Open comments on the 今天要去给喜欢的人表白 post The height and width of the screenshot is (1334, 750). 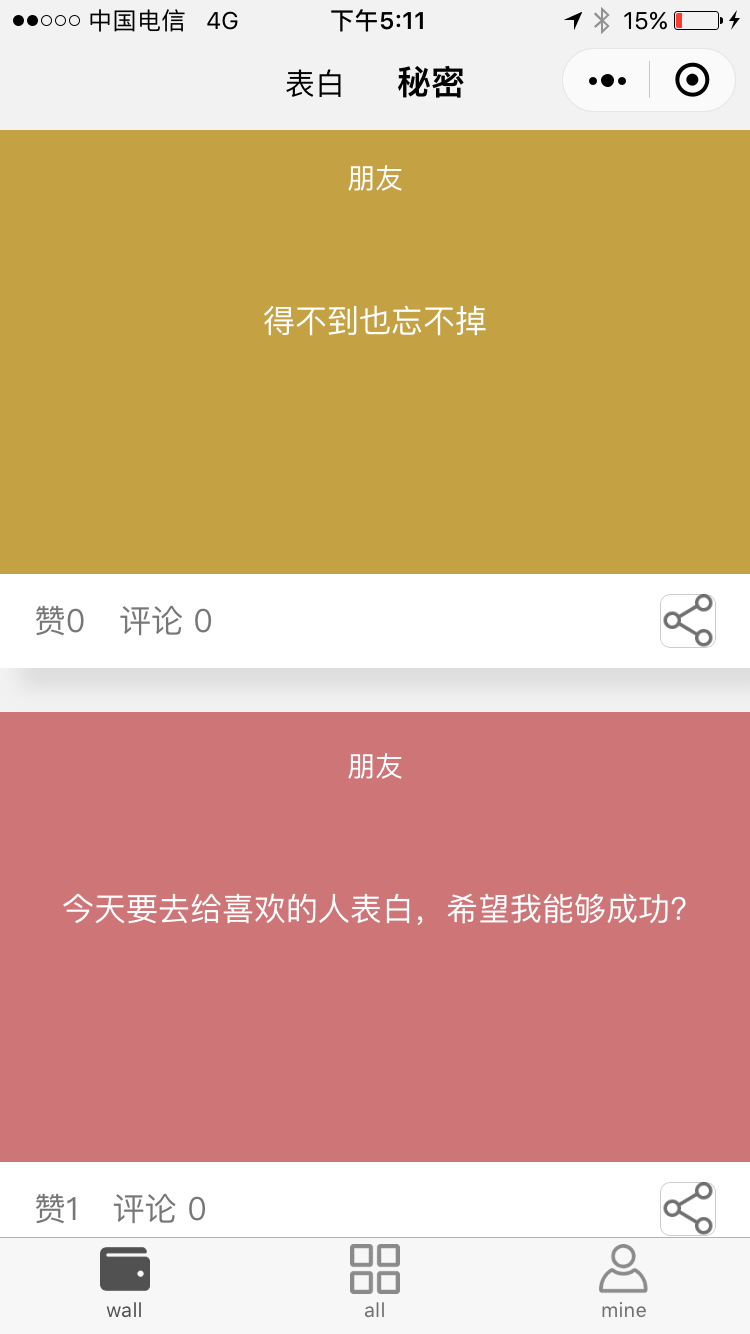point(160,1209)
